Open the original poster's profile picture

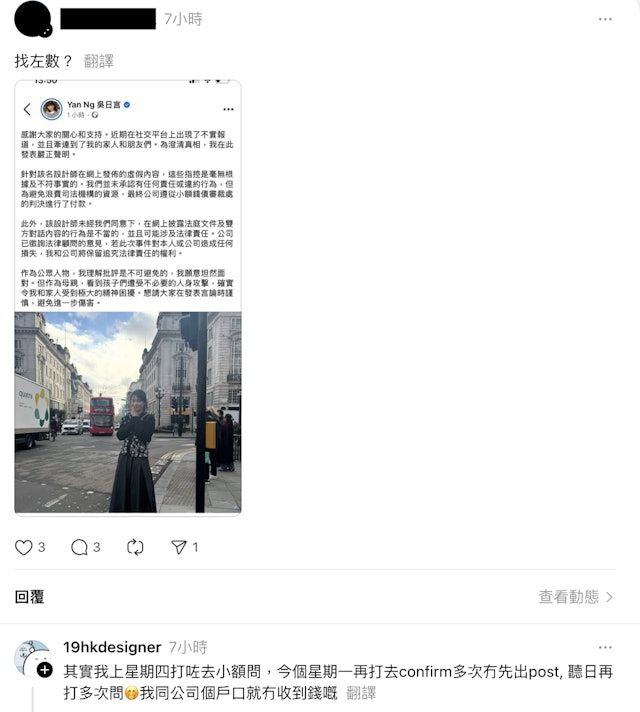tap(33, 19)
